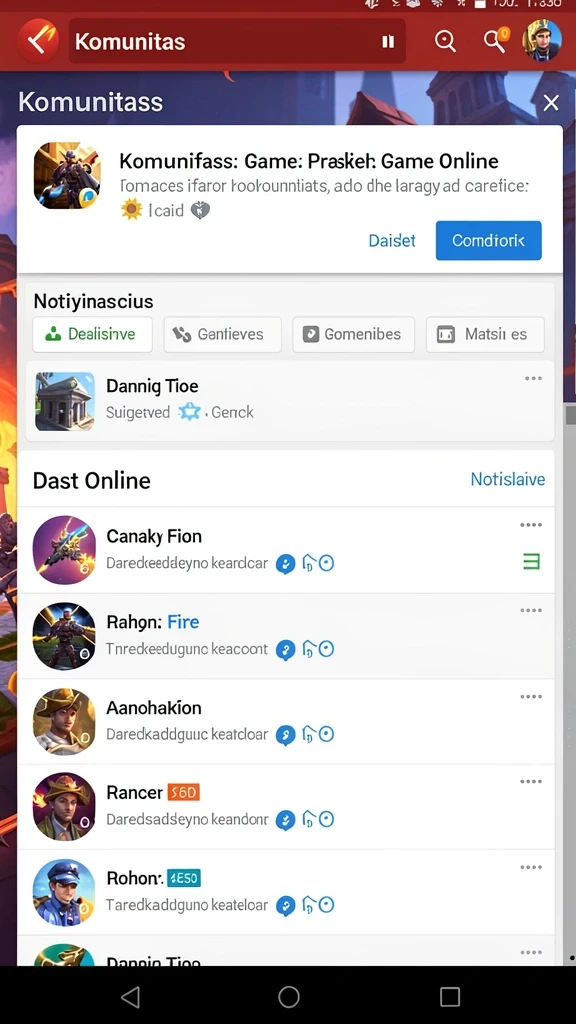Open Aanohakion entry
The height and width of the screenshot is (1024, 576).
coord(286,722)
